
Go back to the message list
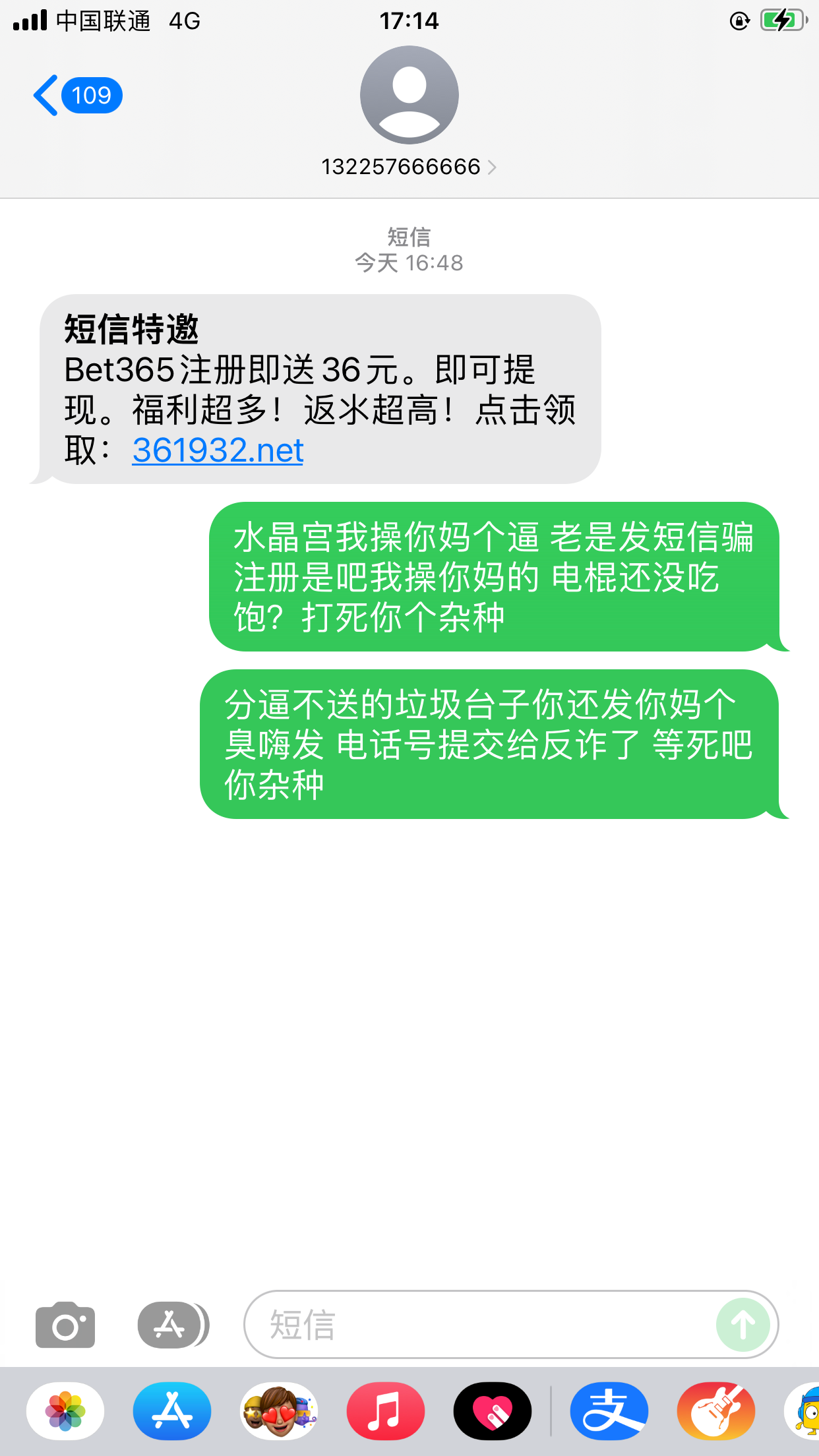pyautogui.click(x=76, y=96)
